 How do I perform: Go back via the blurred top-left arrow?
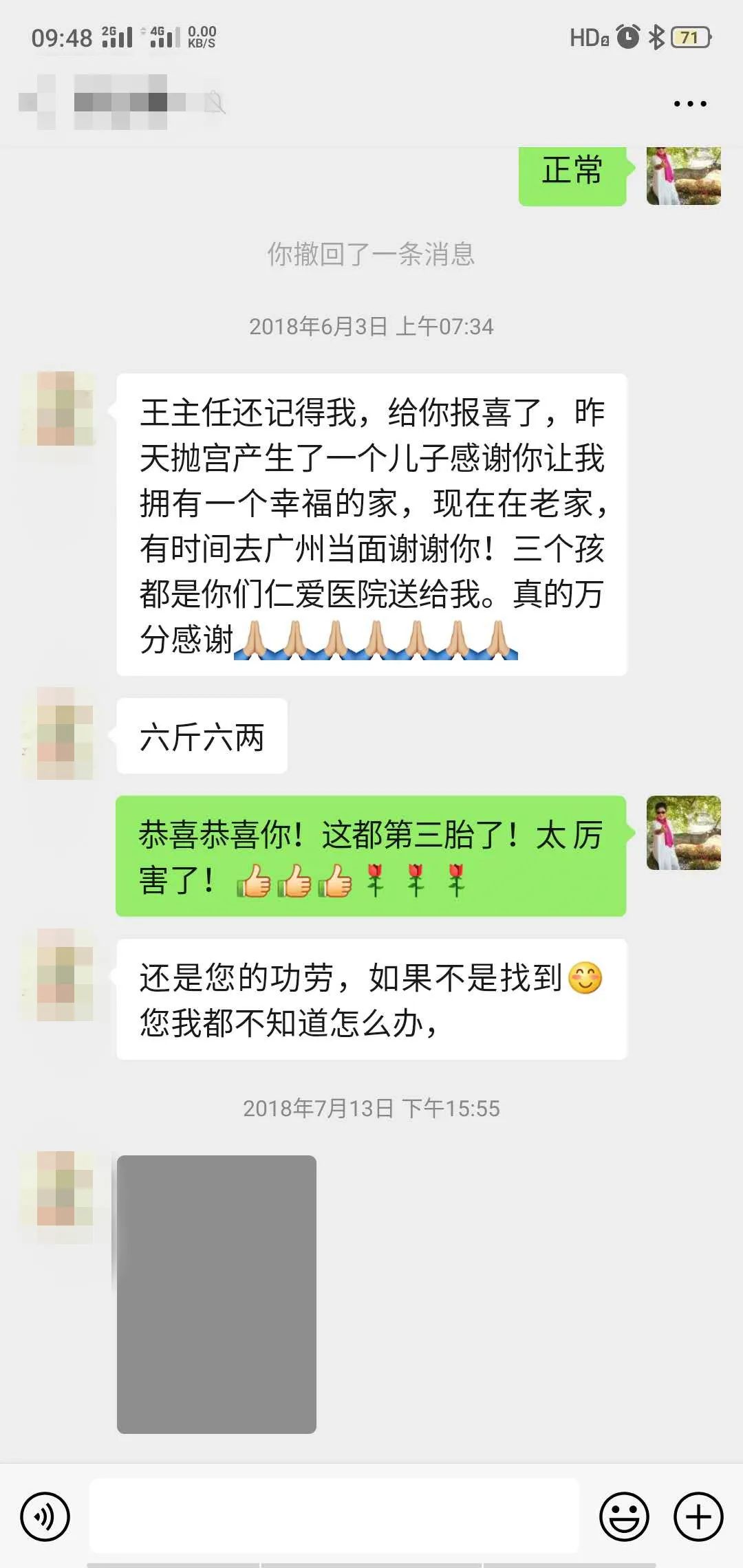[x=33, y=103]
